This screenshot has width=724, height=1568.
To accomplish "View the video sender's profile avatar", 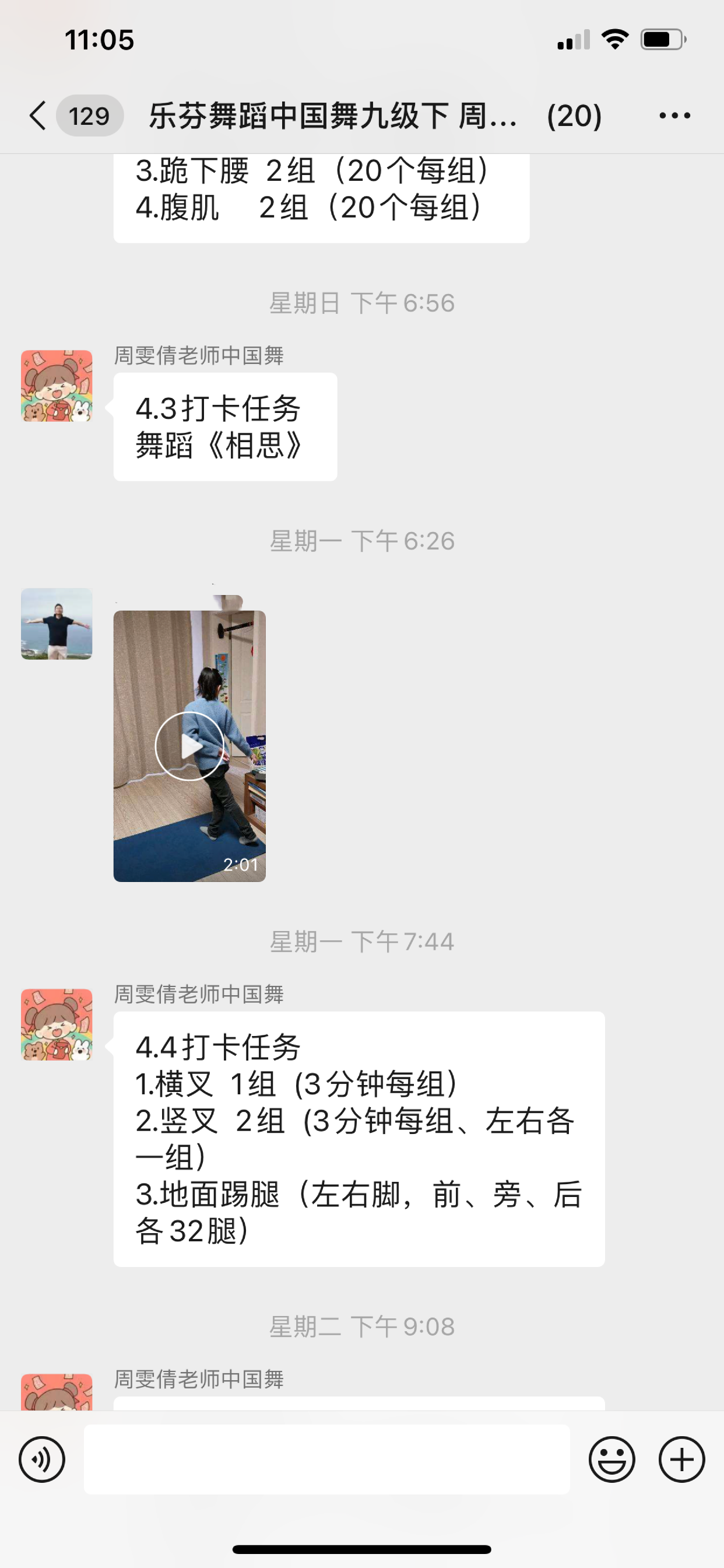I will 57,624.
